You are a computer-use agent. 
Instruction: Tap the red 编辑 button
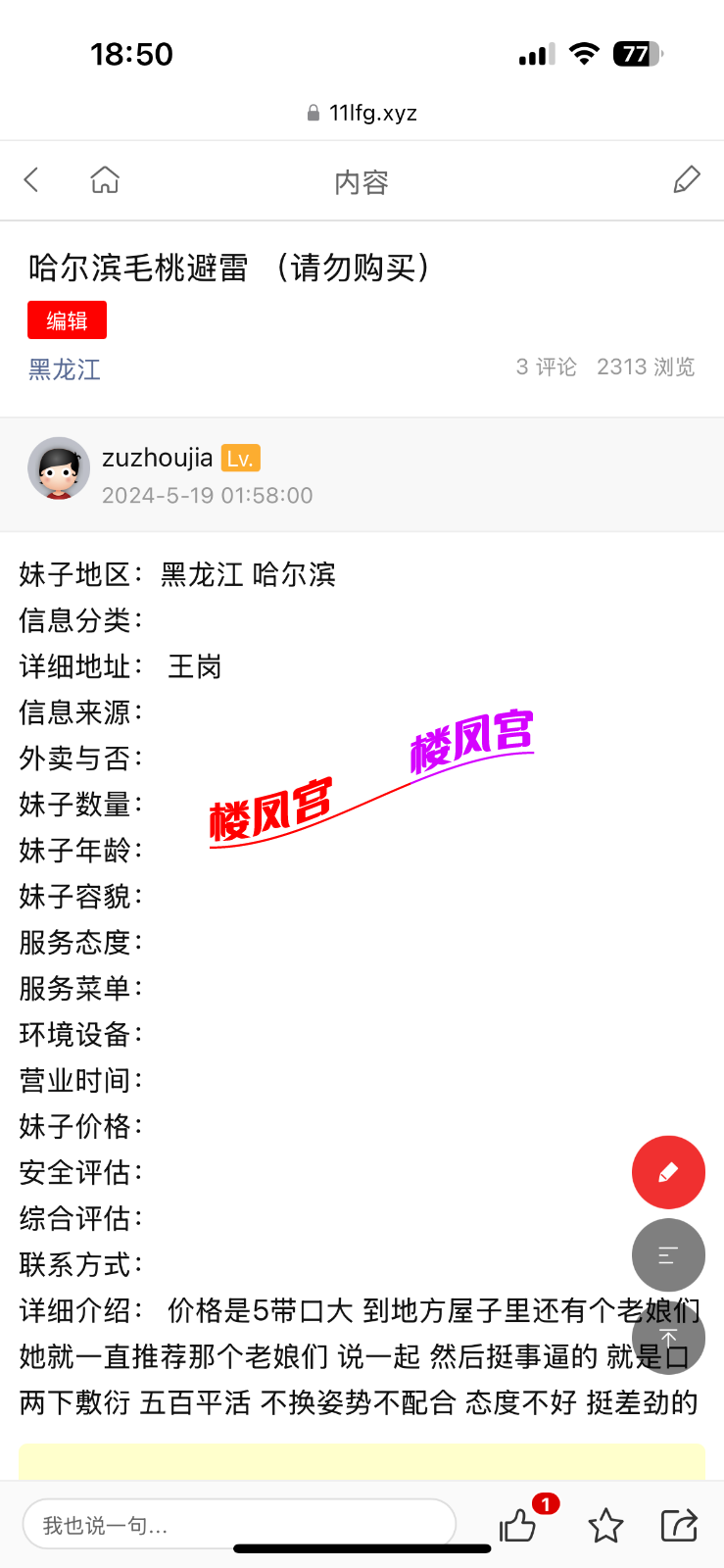pyautogui.click(x=67, y=320)
